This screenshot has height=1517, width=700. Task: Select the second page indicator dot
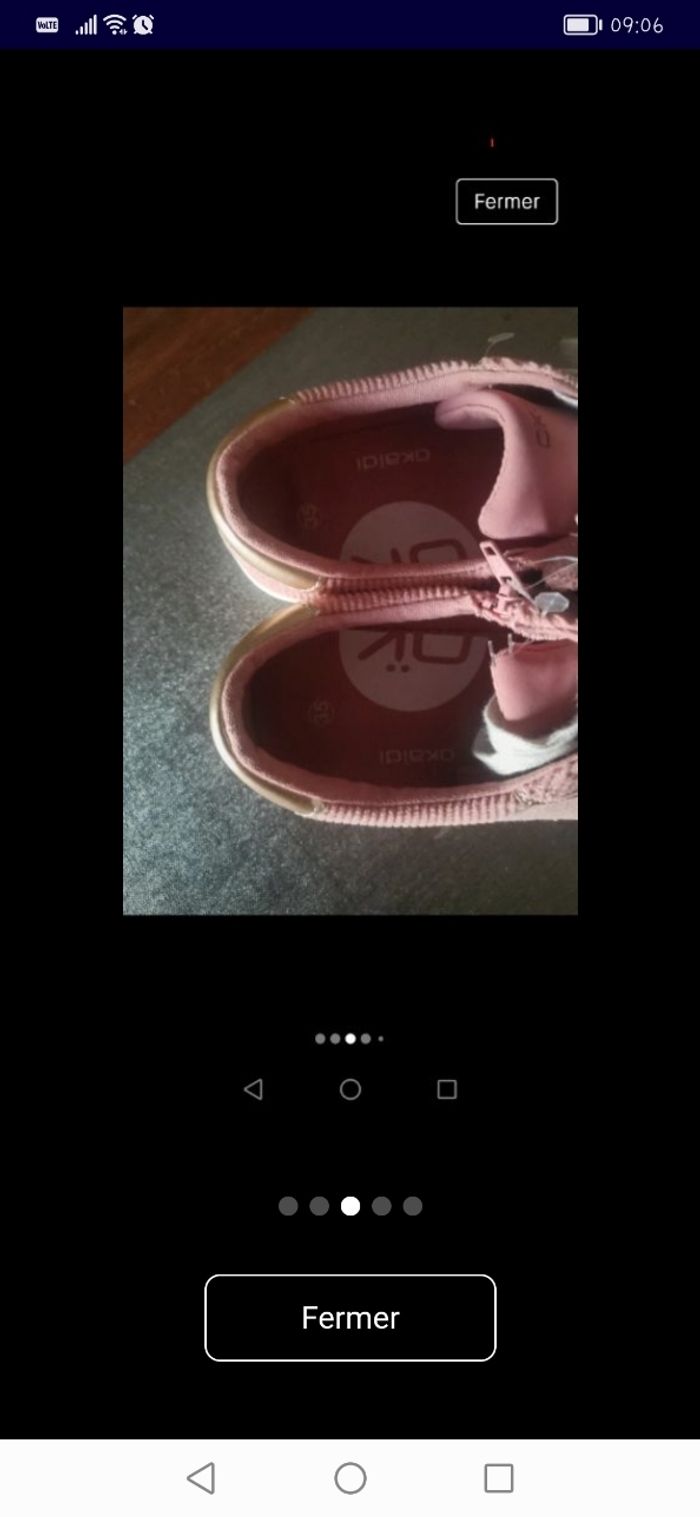click(319, 1206)
